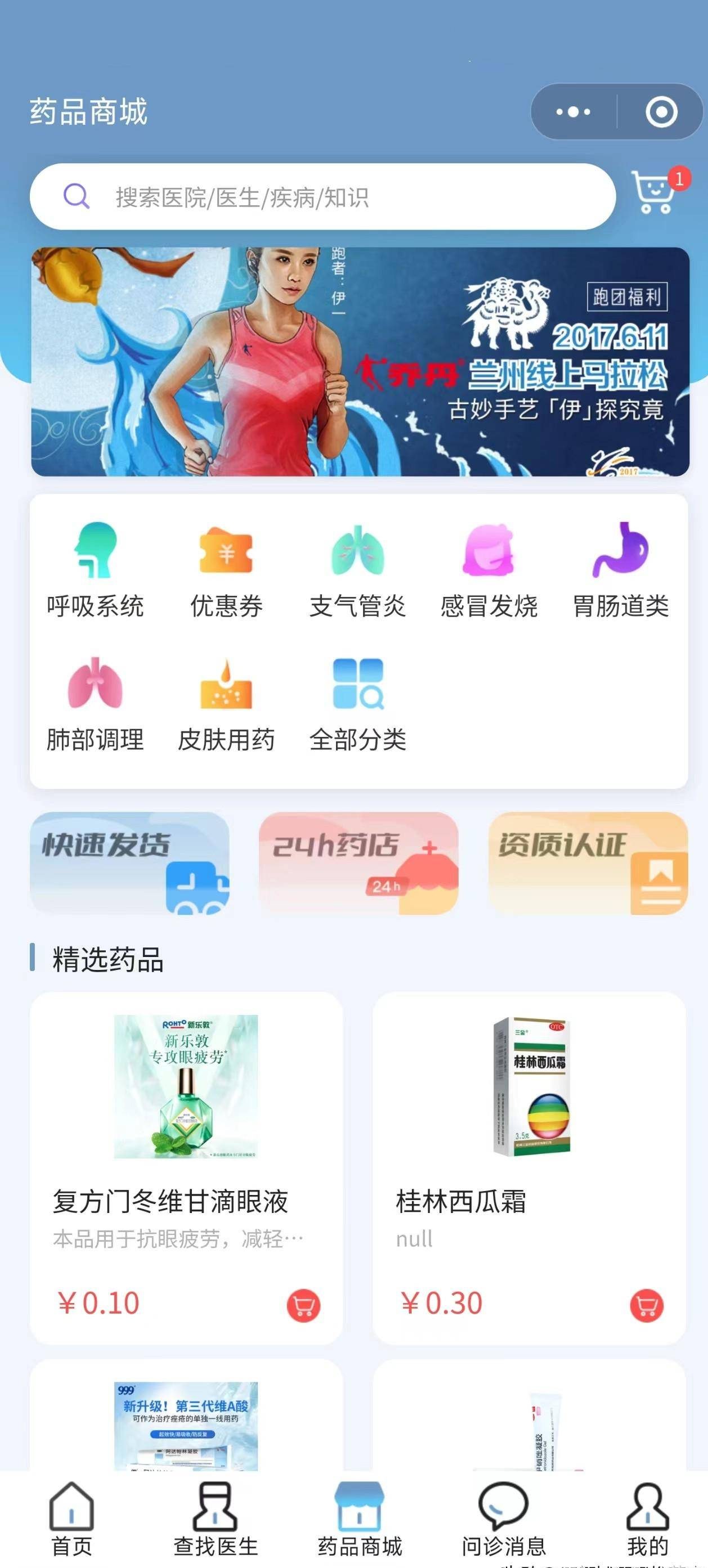Browse the 支气管炎 category

pyautogui.click(x=357, y=570)
